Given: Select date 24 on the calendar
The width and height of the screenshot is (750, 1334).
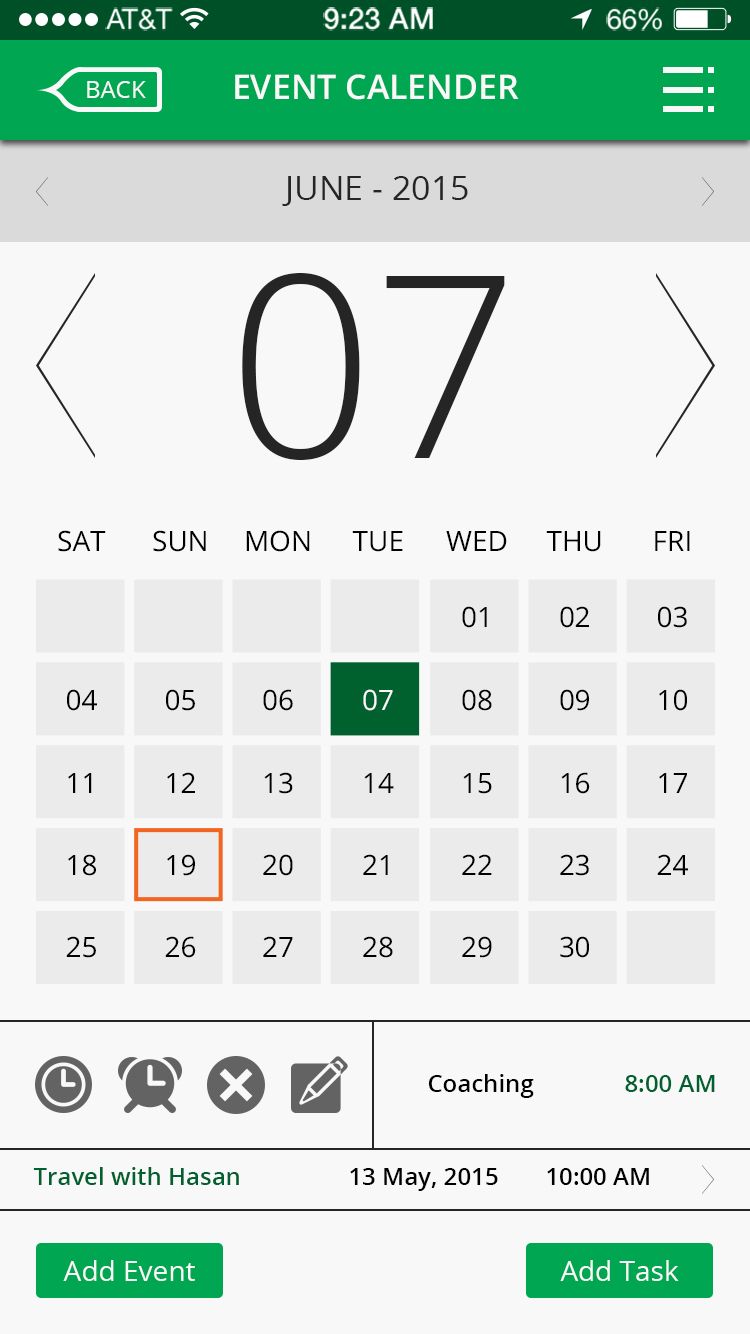Looking at the screenshot, I should tap(671, 864).
